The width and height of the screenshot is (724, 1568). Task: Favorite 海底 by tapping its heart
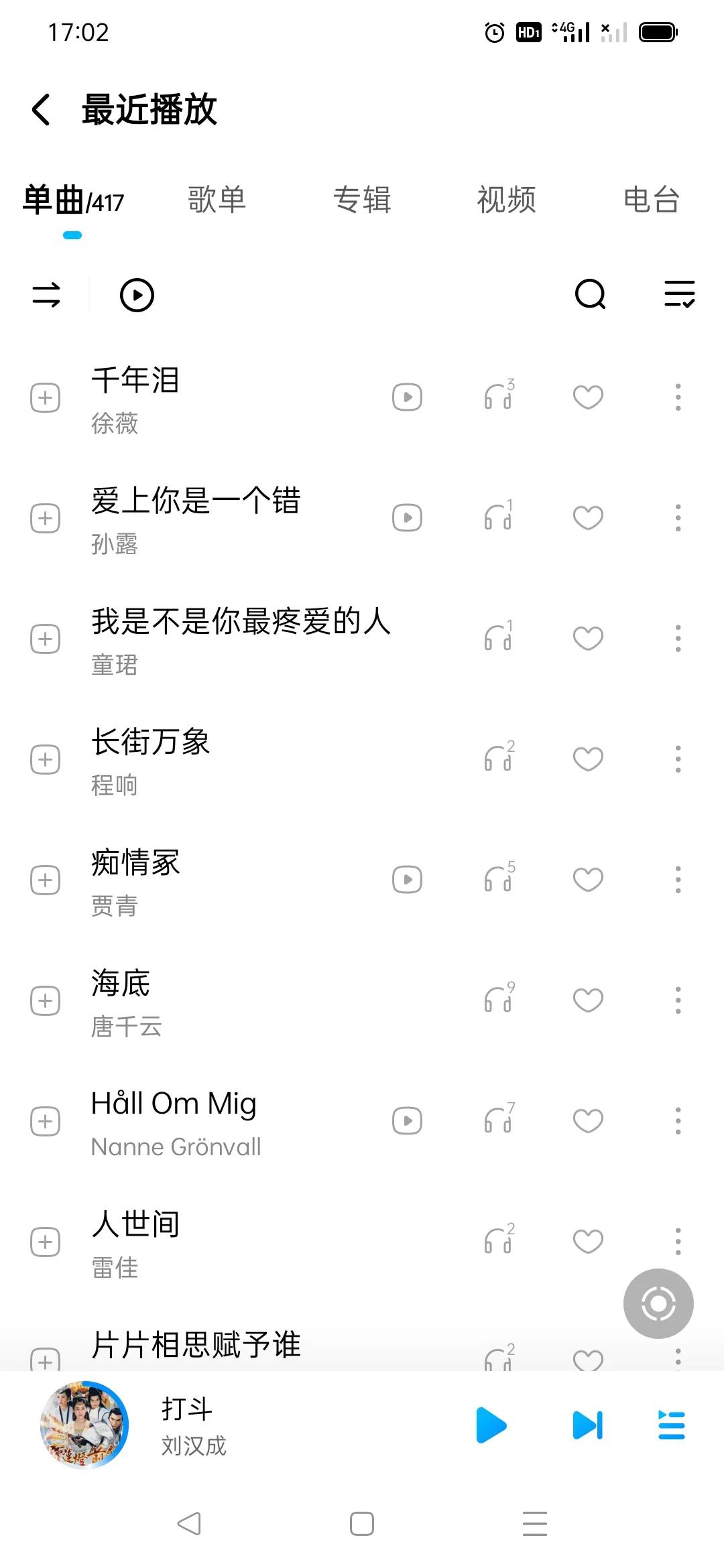[587, 1000]
